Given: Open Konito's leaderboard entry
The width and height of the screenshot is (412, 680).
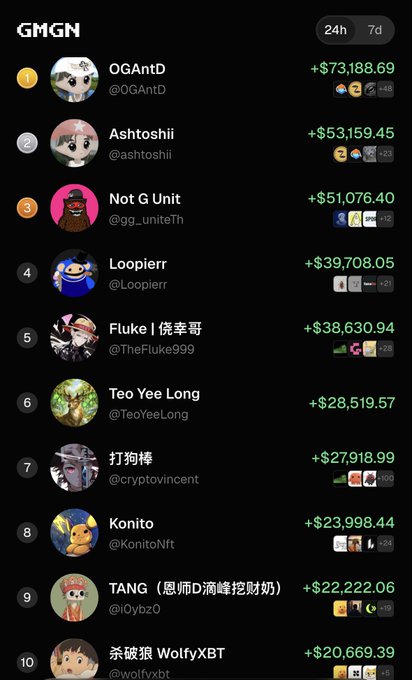Looking at the screenshot, I should (x=206, y=533).
